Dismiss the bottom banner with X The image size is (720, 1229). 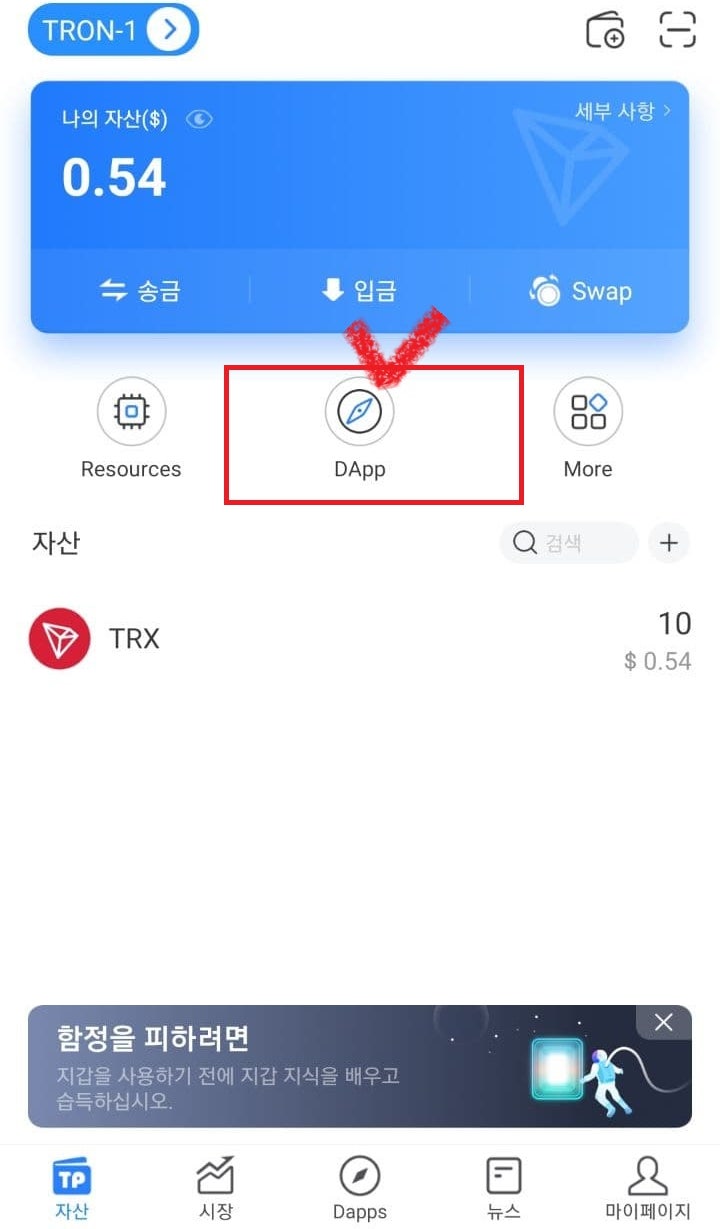[663, 1022]
